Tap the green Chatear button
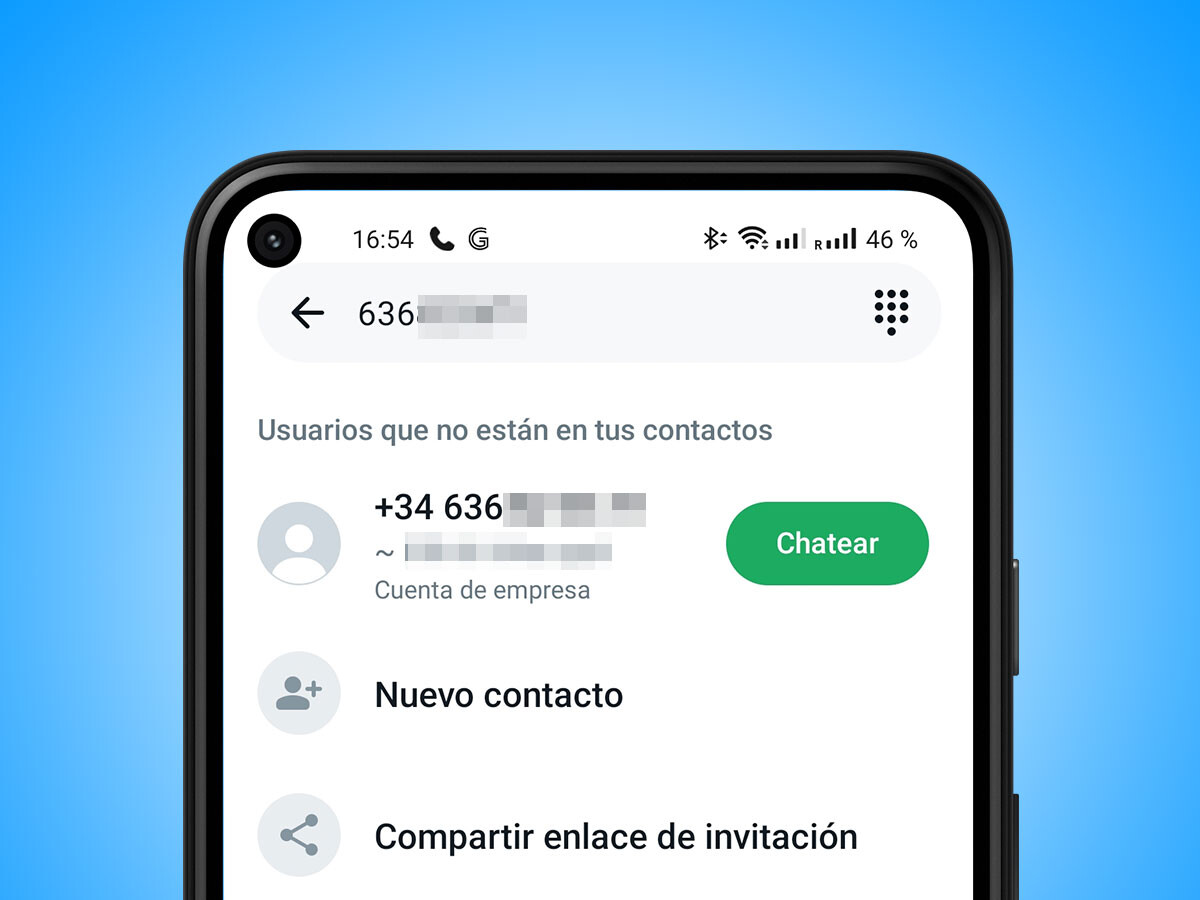 pyautogui.click(x=827, y=543)
